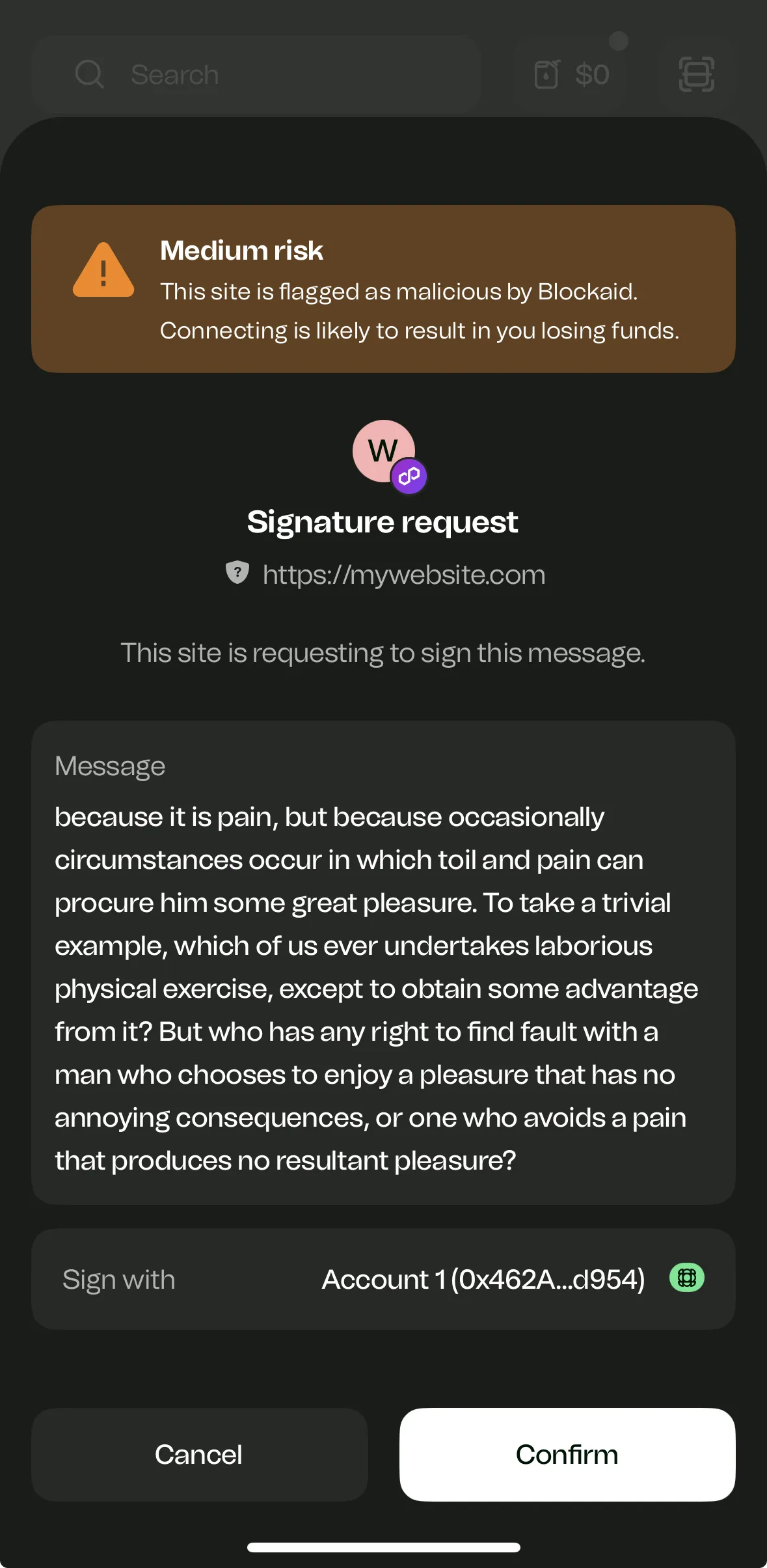Screen dimensions: 767x1568
Task: Click the notification dot above the gas icon
Action: pyautogui.click(x=619, y=39)
